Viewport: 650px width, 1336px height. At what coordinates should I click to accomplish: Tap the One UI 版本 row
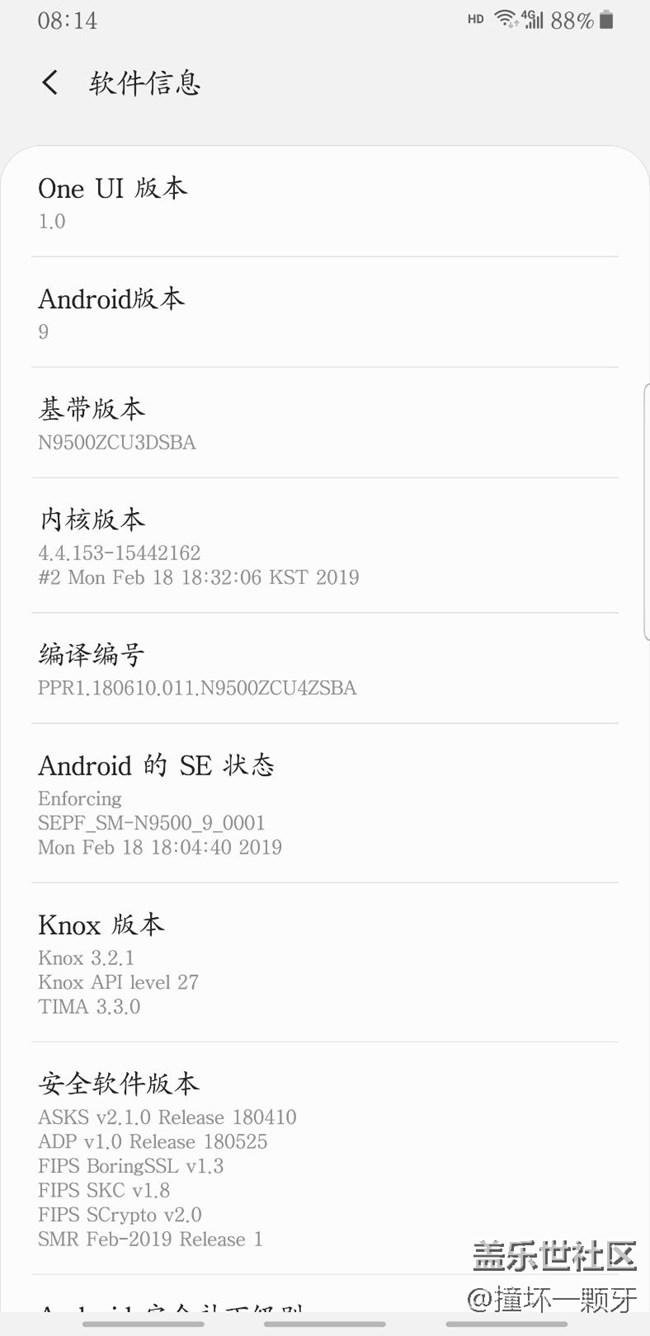[x=325, y=203]
